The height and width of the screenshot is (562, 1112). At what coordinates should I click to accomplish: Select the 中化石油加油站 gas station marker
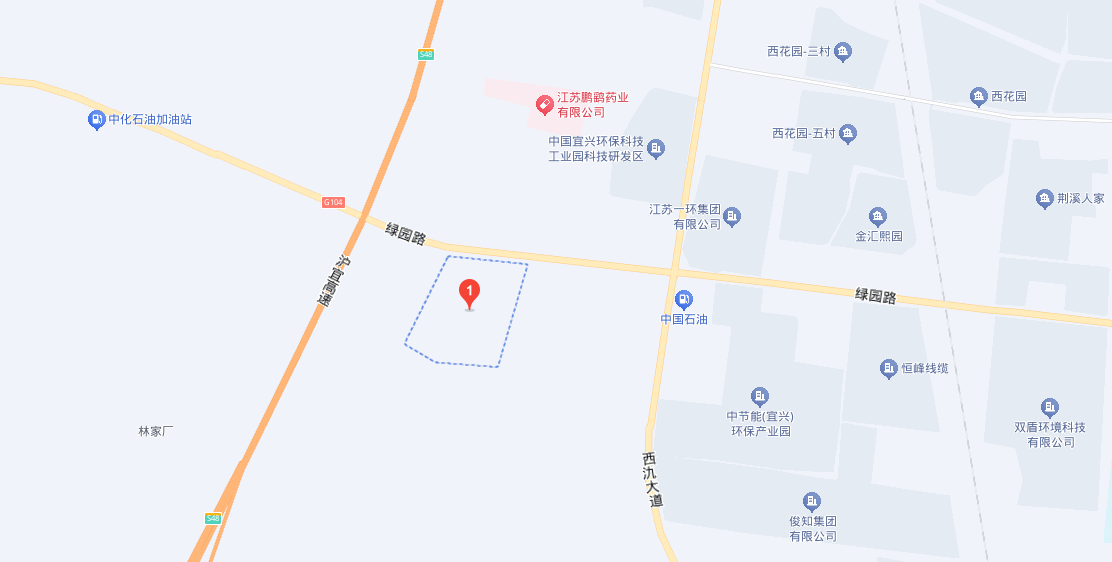click(x=96, y=119)
